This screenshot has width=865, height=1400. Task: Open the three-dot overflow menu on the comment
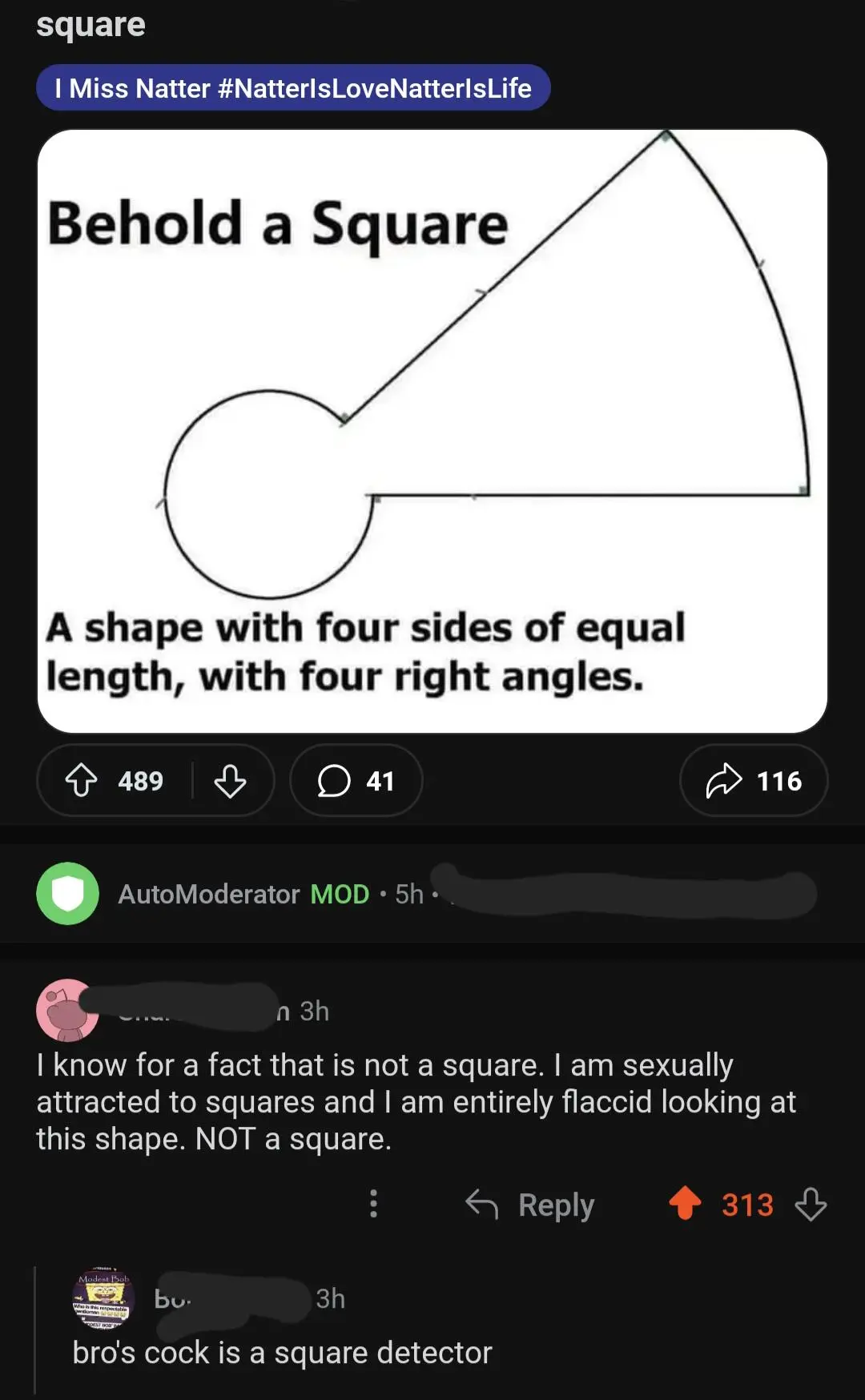click(x=375, y=1205)
